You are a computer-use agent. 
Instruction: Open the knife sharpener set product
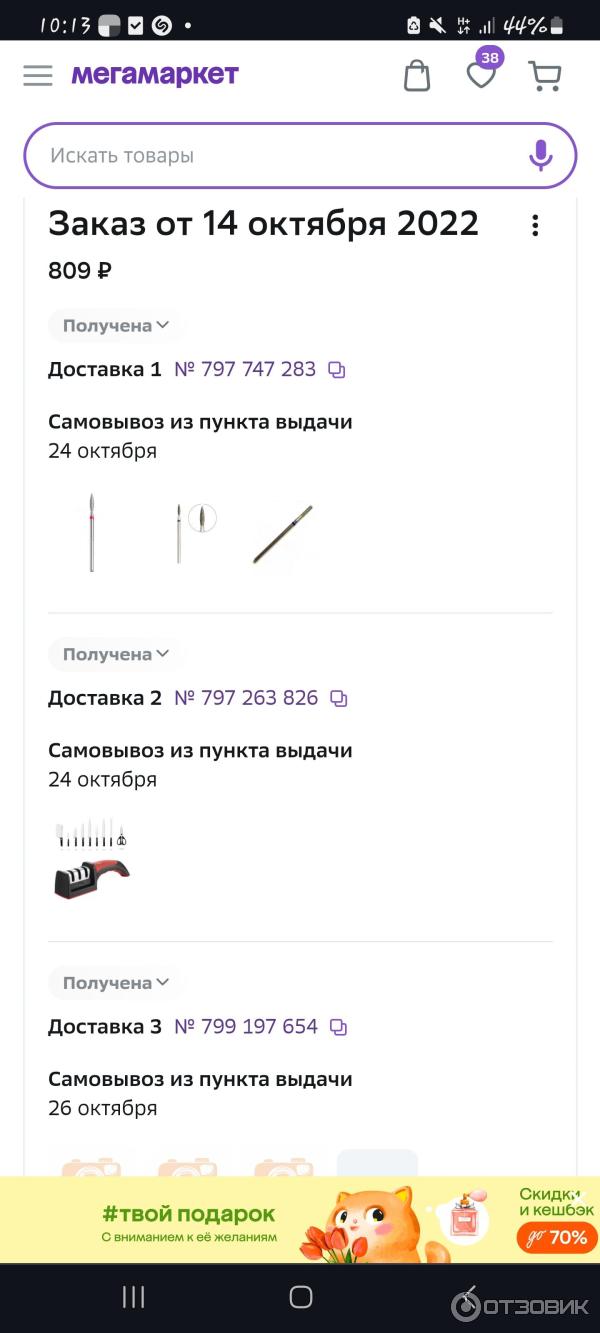[91, 860]
